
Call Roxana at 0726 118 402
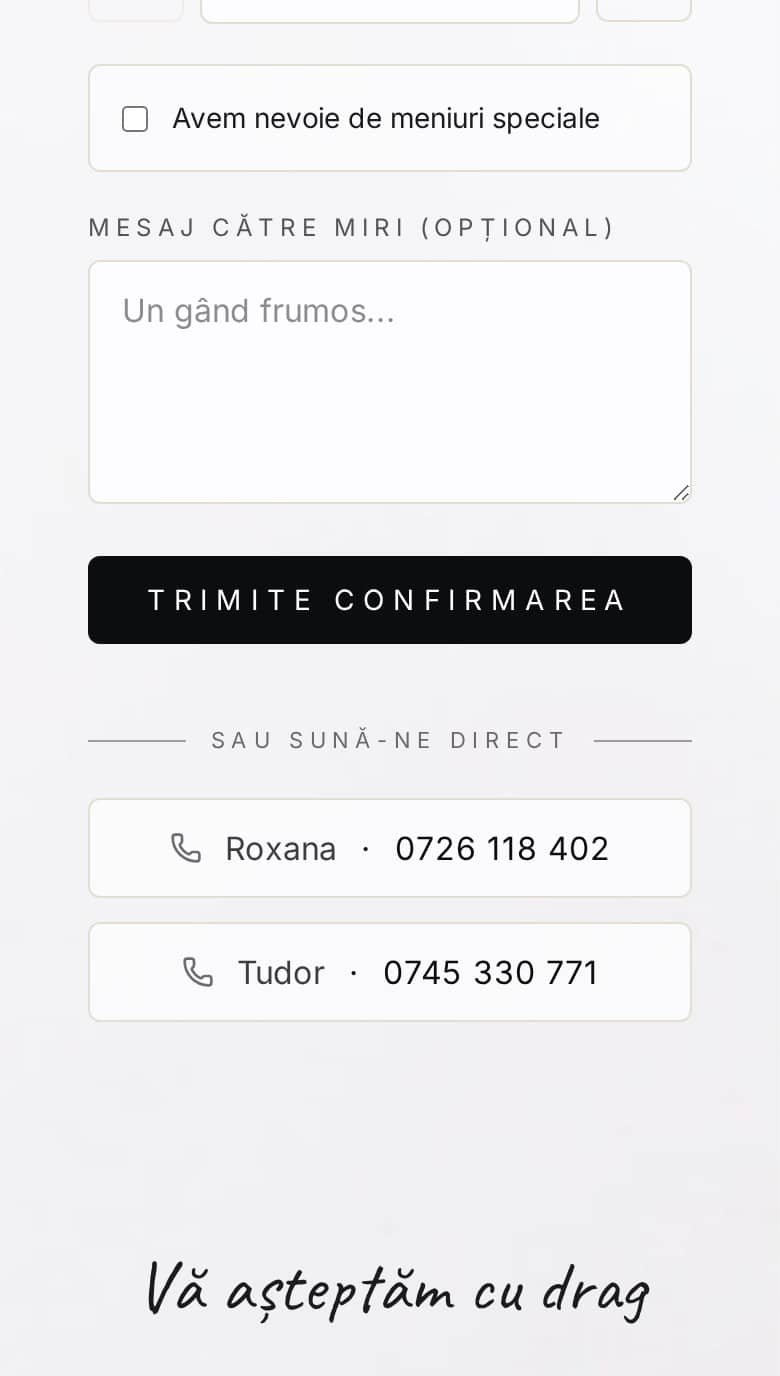pyautogui.click(x=390, y=848)
